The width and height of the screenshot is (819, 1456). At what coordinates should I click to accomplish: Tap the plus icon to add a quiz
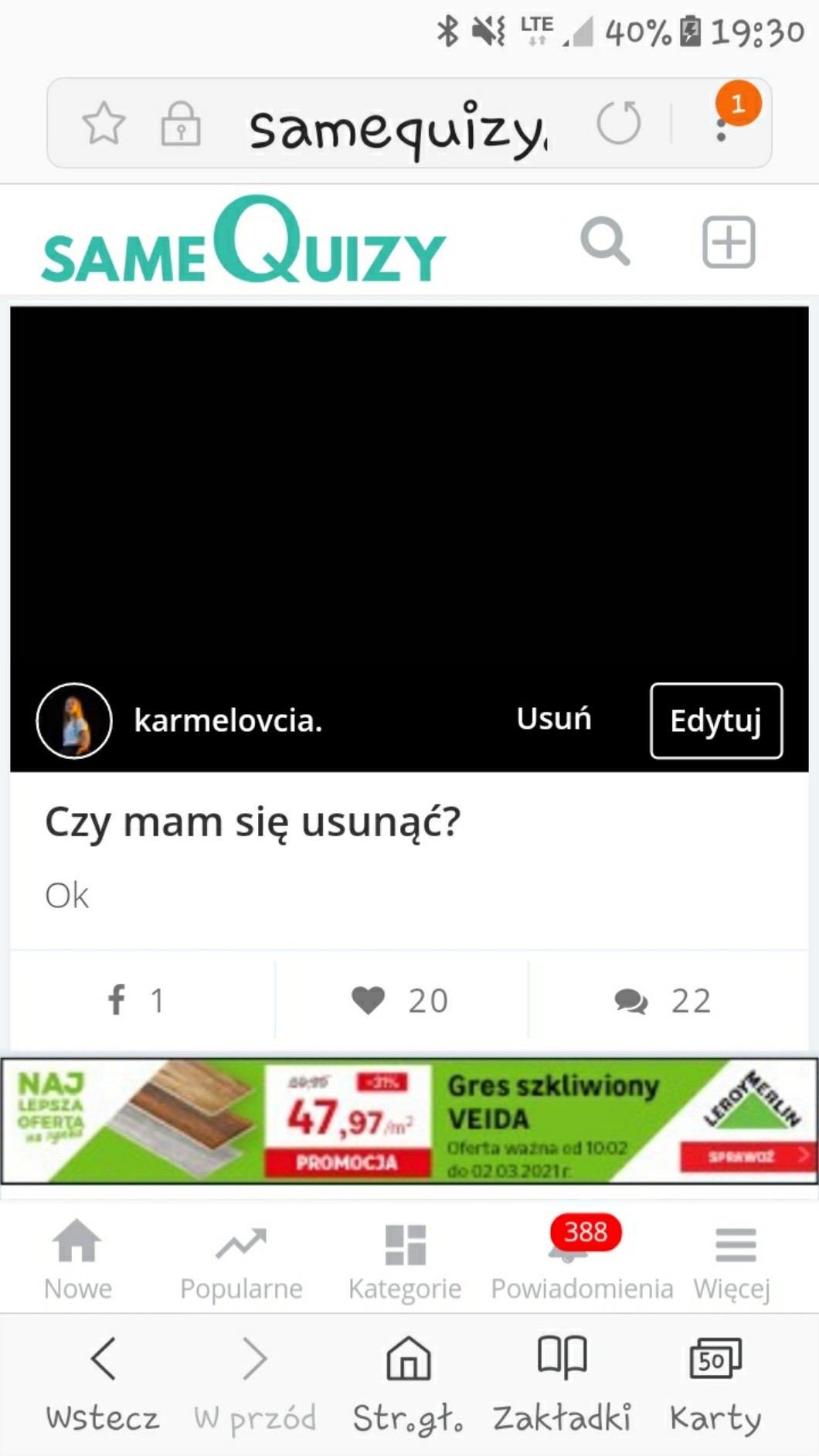click(x=728, y=242)
